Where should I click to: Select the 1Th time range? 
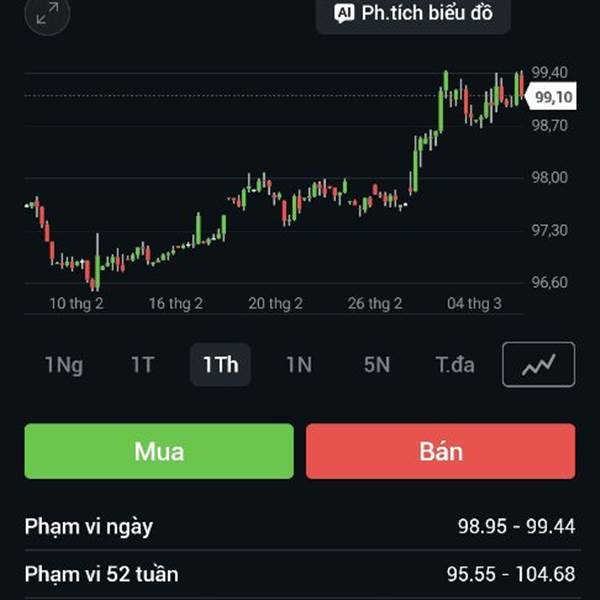(220, 365)
